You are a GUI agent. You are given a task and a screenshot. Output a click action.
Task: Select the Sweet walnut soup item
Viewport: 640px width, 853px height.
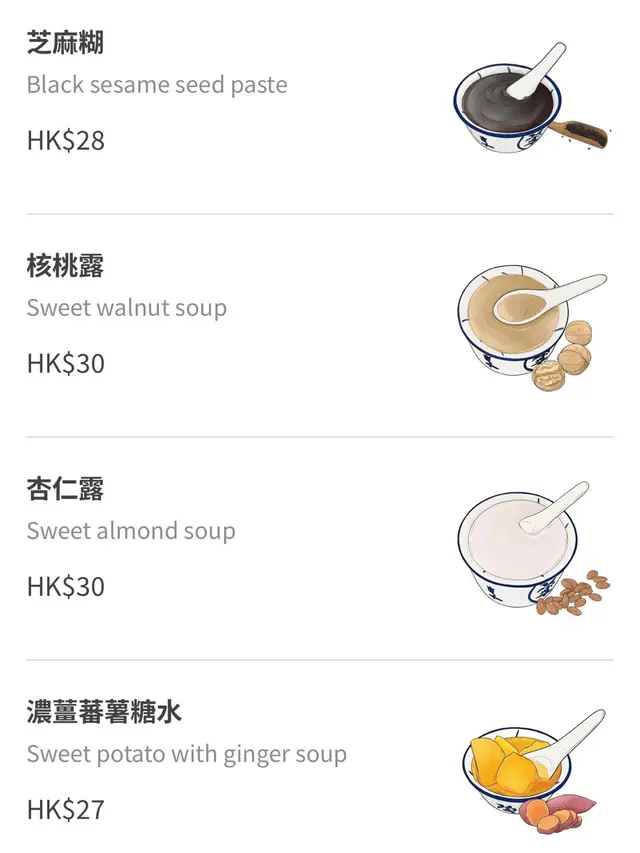tap(127, 308)
